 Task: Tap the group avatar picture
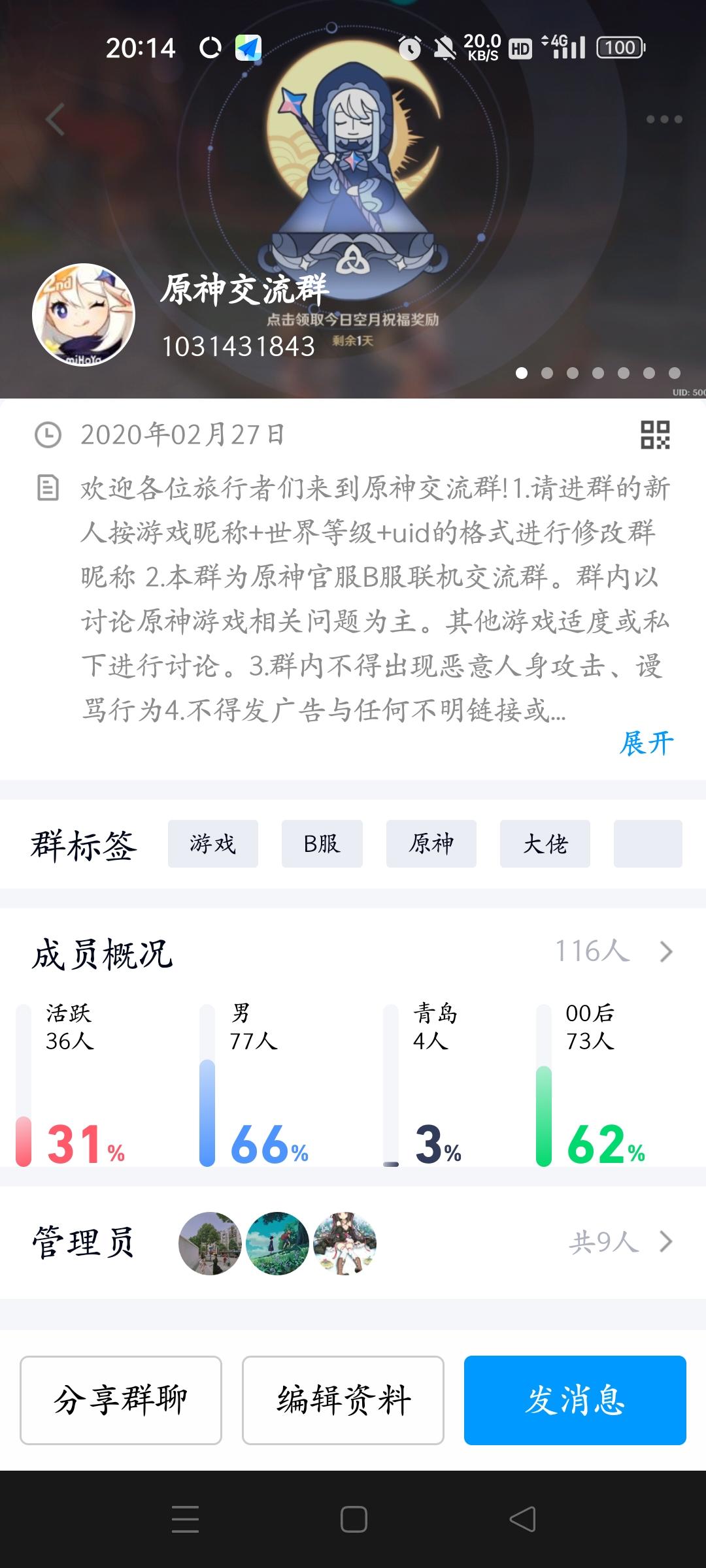[84, 315]
